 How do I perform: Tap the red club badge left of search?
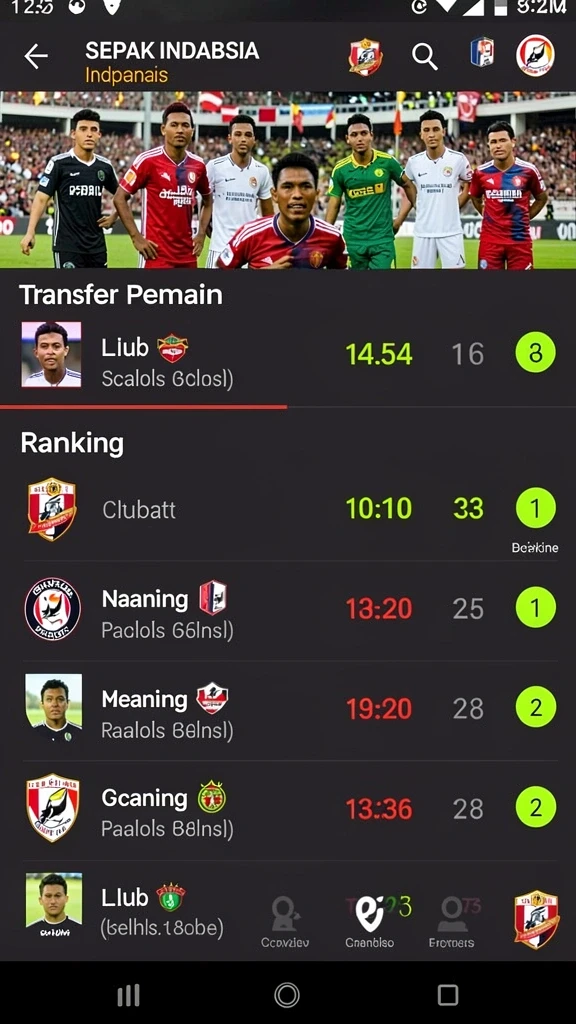click(x=365, y=57)
